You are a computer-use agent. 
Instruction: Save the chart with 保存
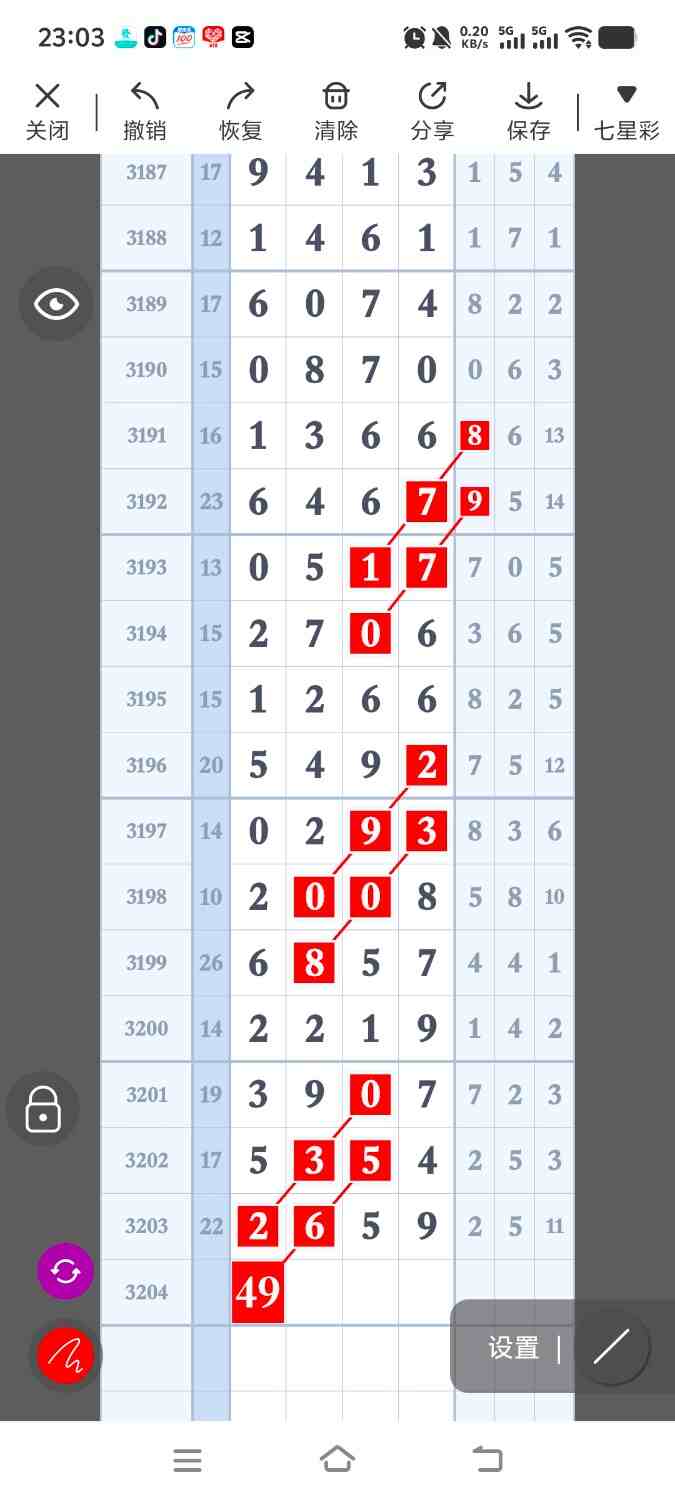[528, 111]
